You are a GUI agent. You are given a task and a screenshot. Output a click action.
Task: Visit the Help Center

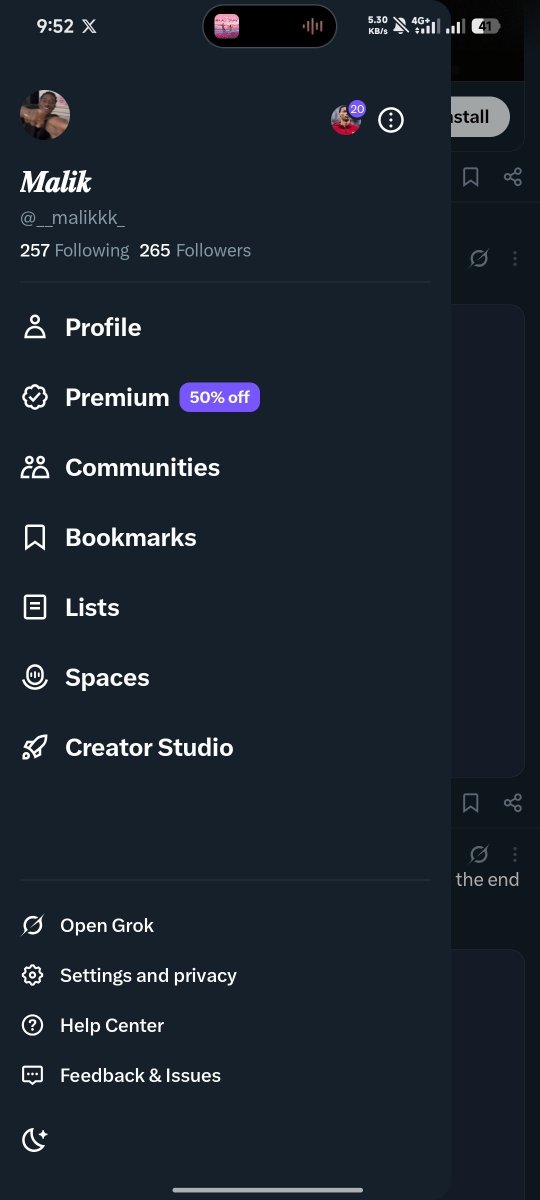pyautogui.click(x=225, y=1025)
